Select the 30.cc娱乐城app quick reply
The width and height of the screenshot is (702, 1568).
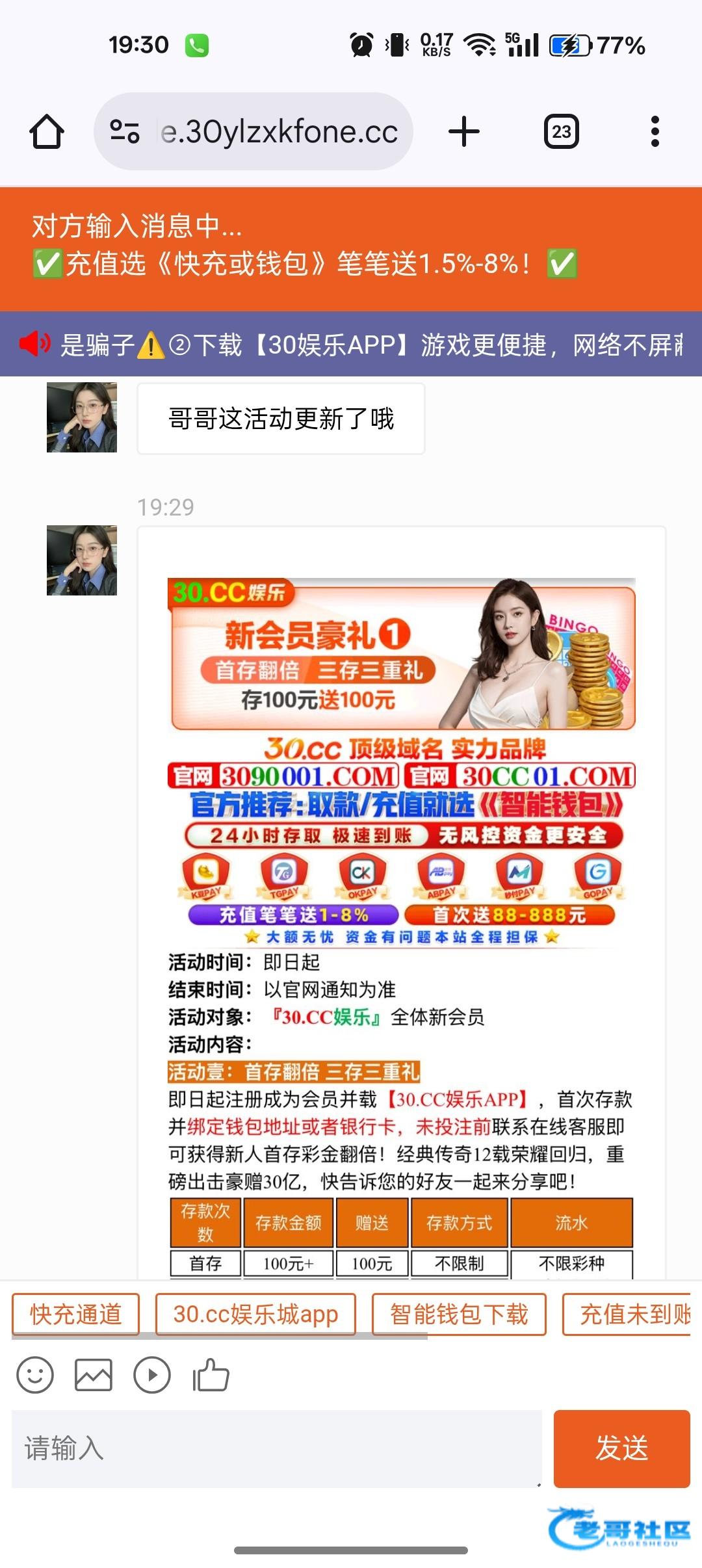[255, 1314]
